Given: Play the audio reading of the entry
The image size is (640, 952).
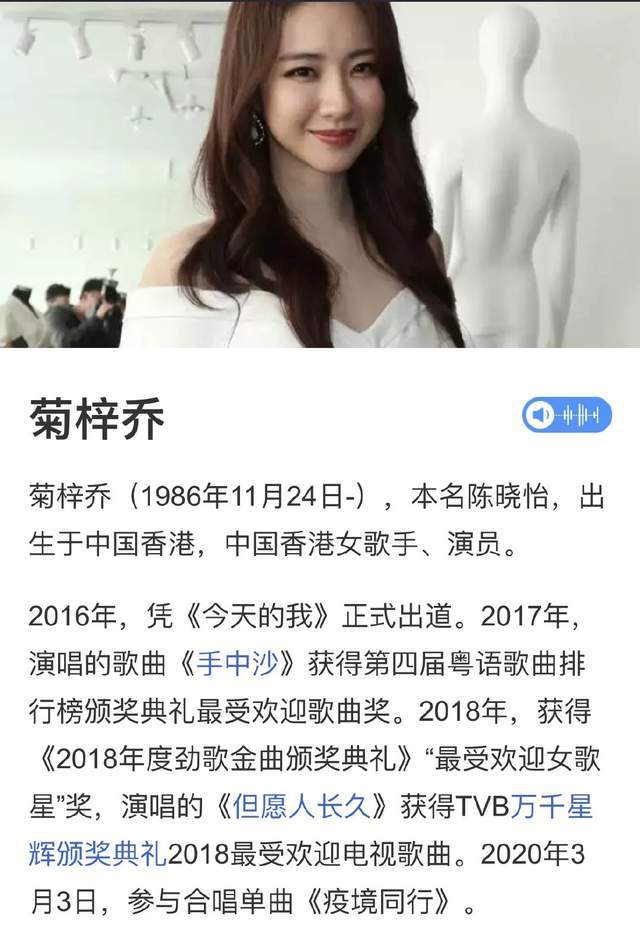Looking at the screenshot, I should [x=566, y=414].
